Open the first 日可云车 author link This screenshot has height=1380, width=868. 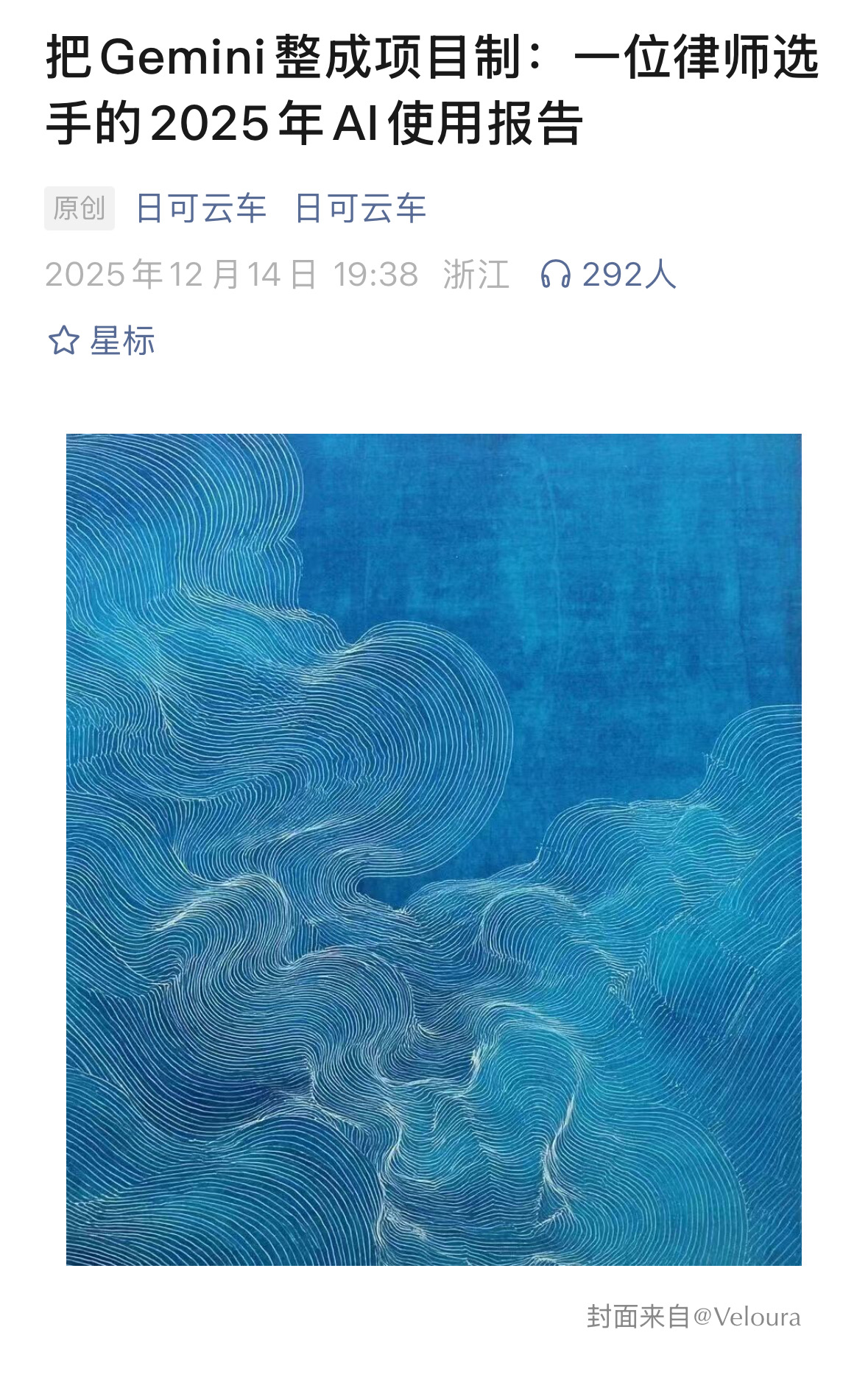[200, 208]
